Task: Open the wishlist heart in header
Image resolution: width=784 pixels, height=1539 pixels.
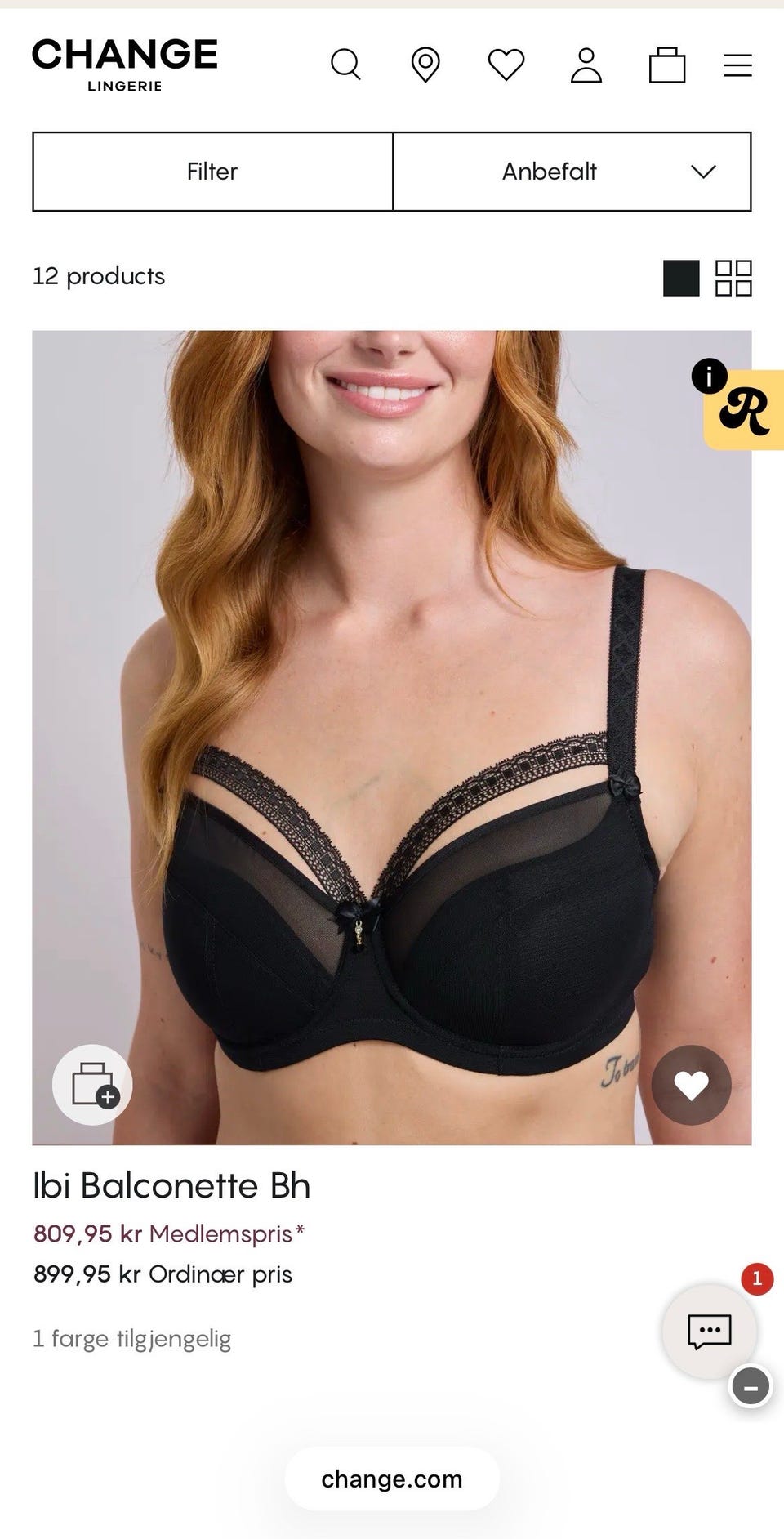Action: 506,65
